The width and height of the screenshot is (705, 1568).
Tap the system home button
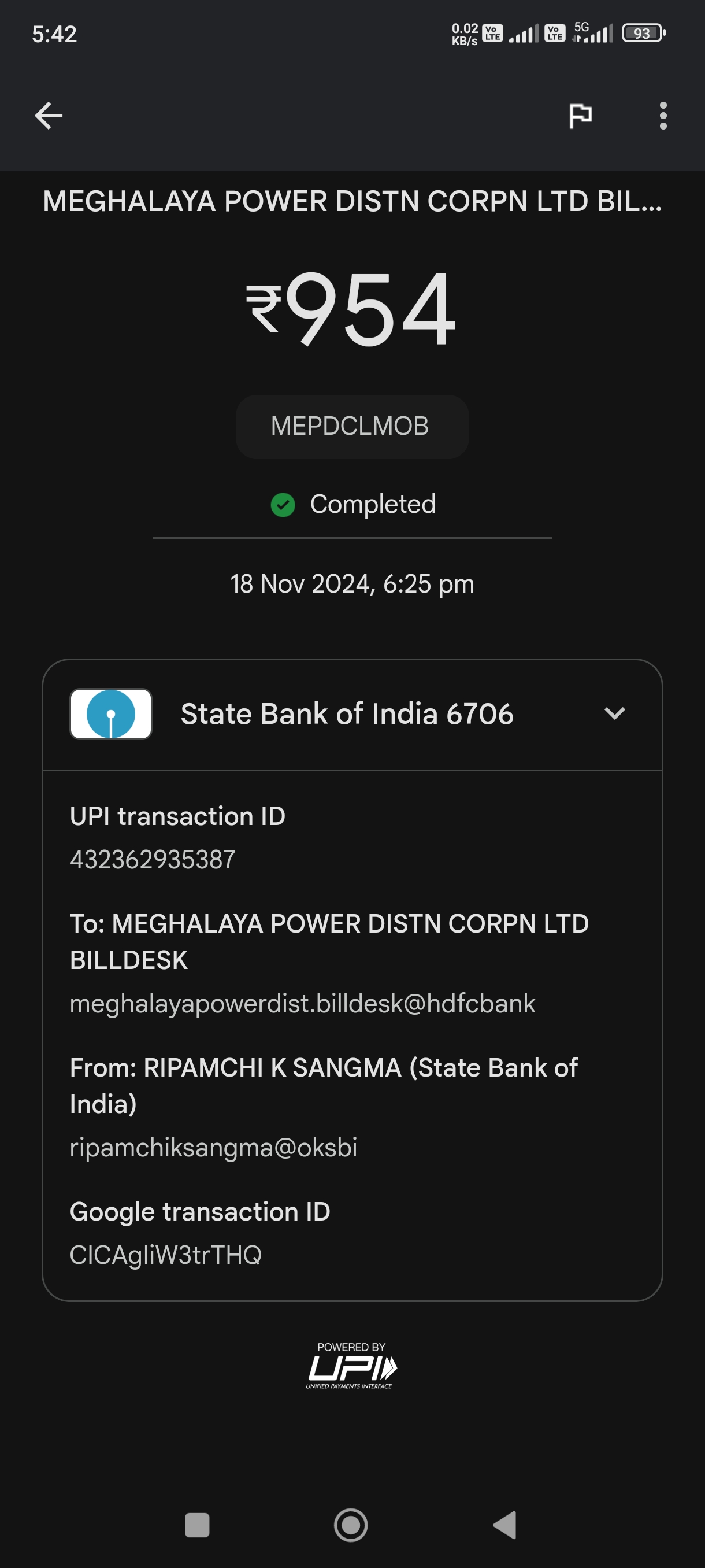coord(351,1525)
